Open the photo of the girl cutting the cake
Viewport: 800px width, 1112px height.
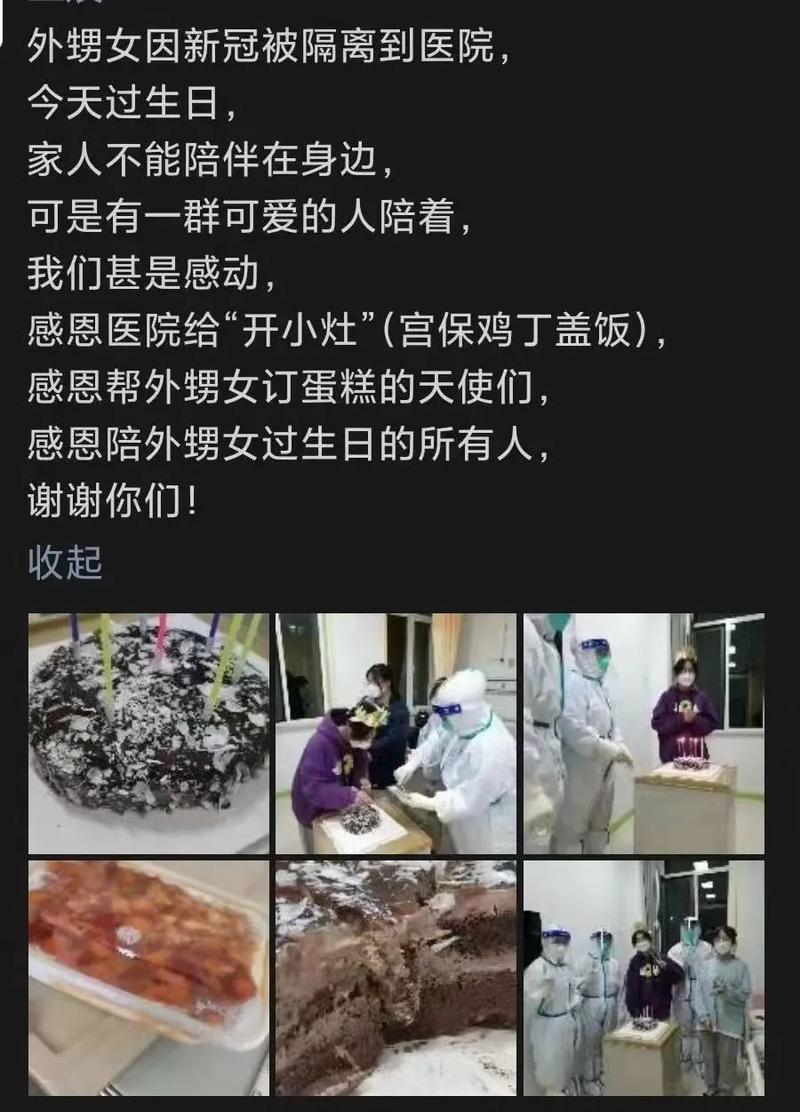coord(396,733)
